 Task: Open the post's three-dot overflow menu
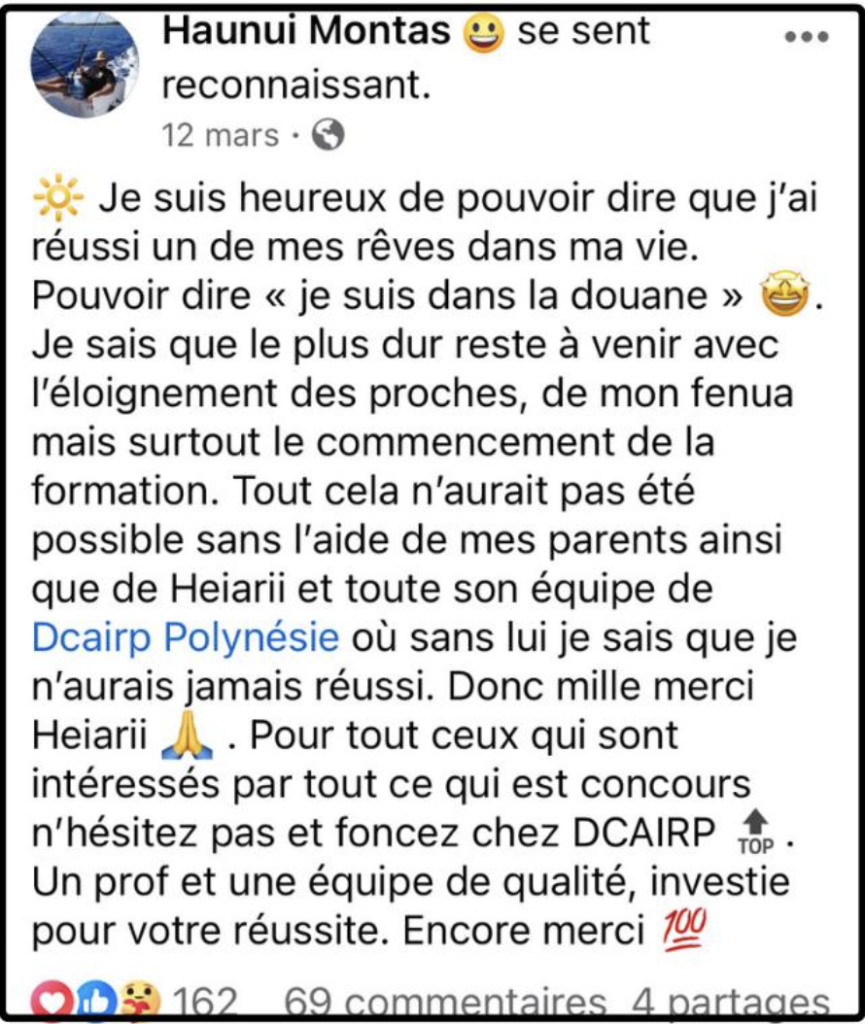(x=806, y=37)
